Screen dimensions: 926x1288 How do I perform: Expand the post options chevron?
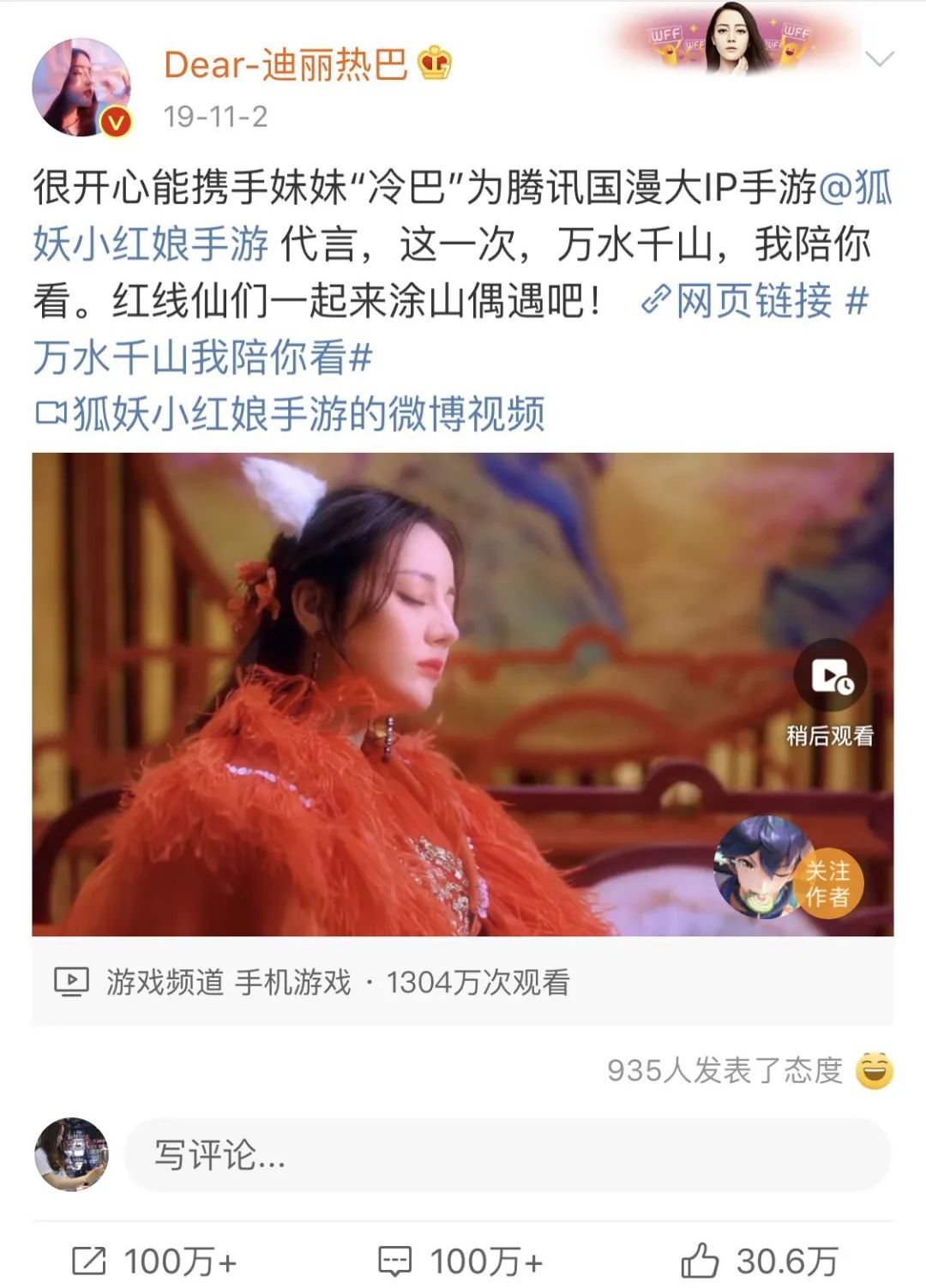tap(879, 59)
